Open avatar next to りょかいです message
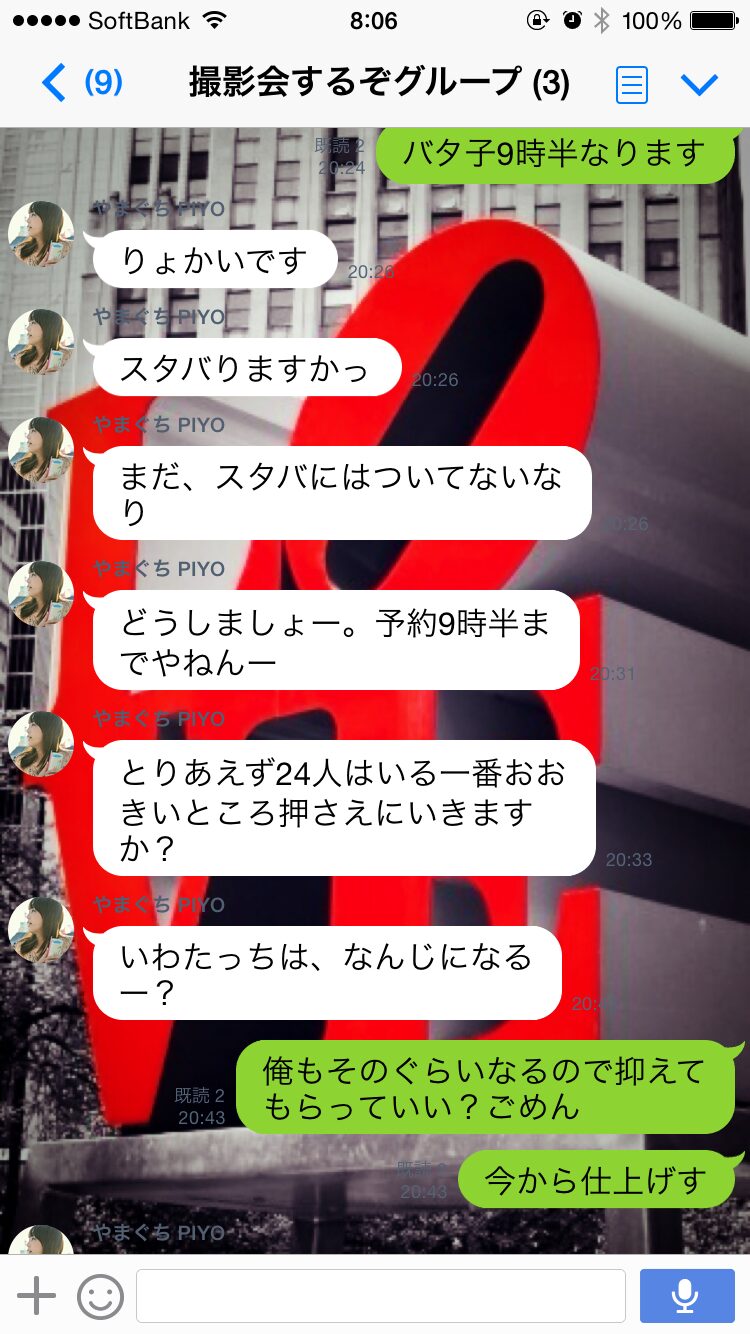 coord(41,234)
